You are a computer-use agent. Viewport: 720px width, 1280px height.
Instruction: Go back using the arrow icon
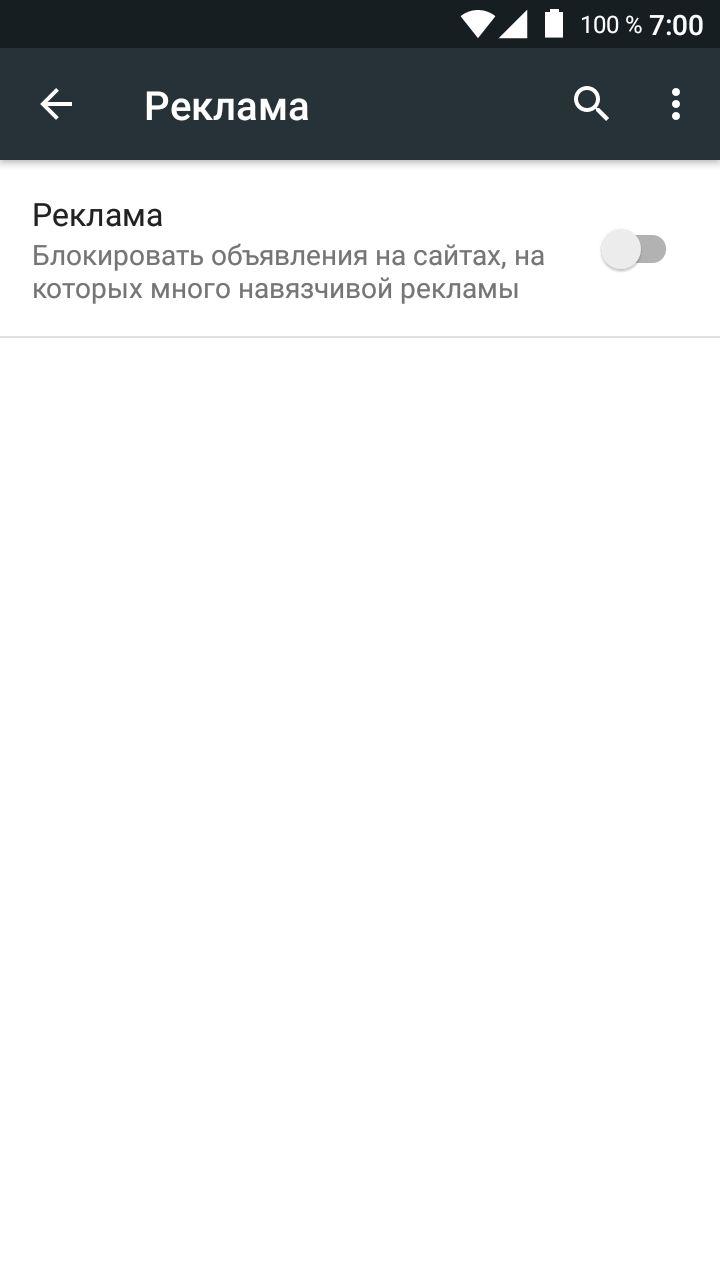click(x=56, y=104)
